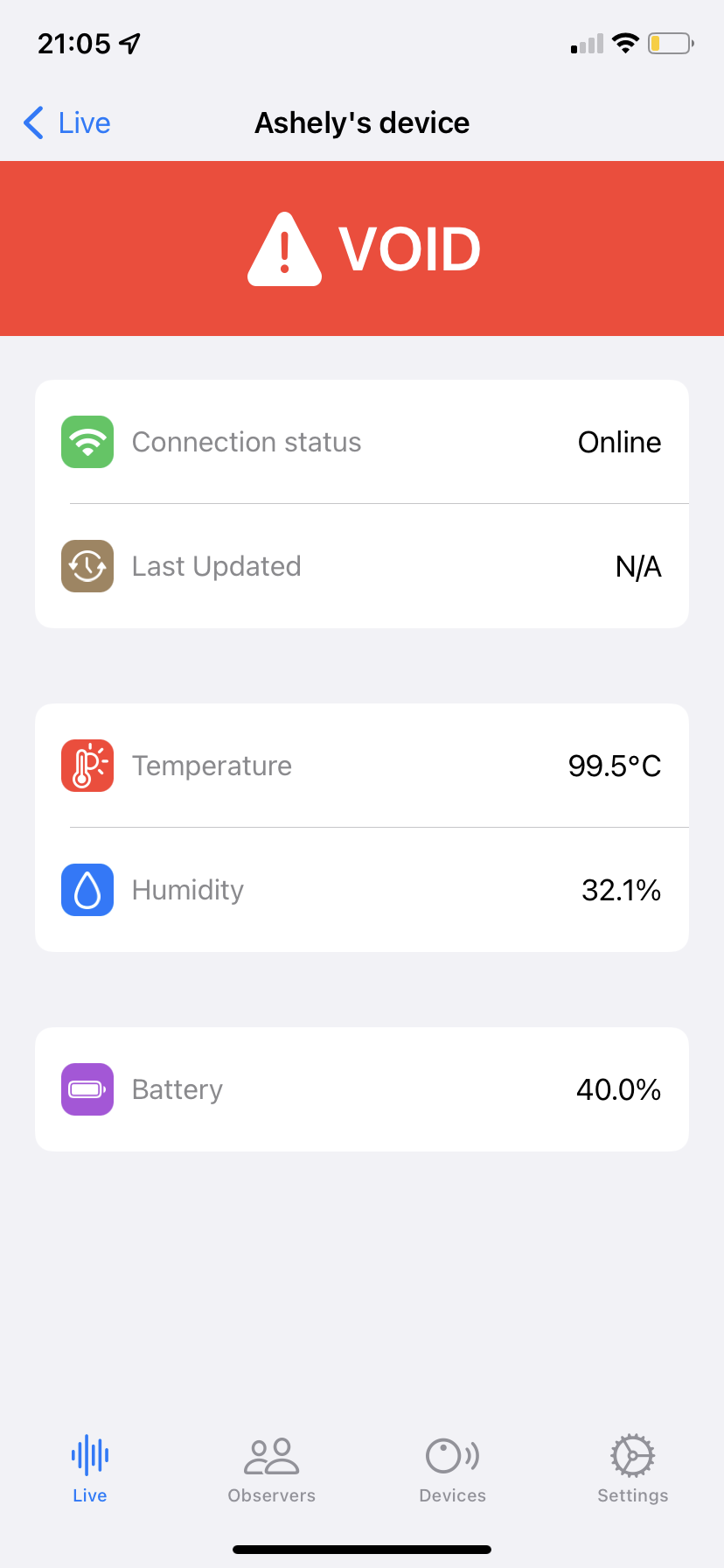Open the Settings tab
The image size is (724, 1568).
point(632,1470)
